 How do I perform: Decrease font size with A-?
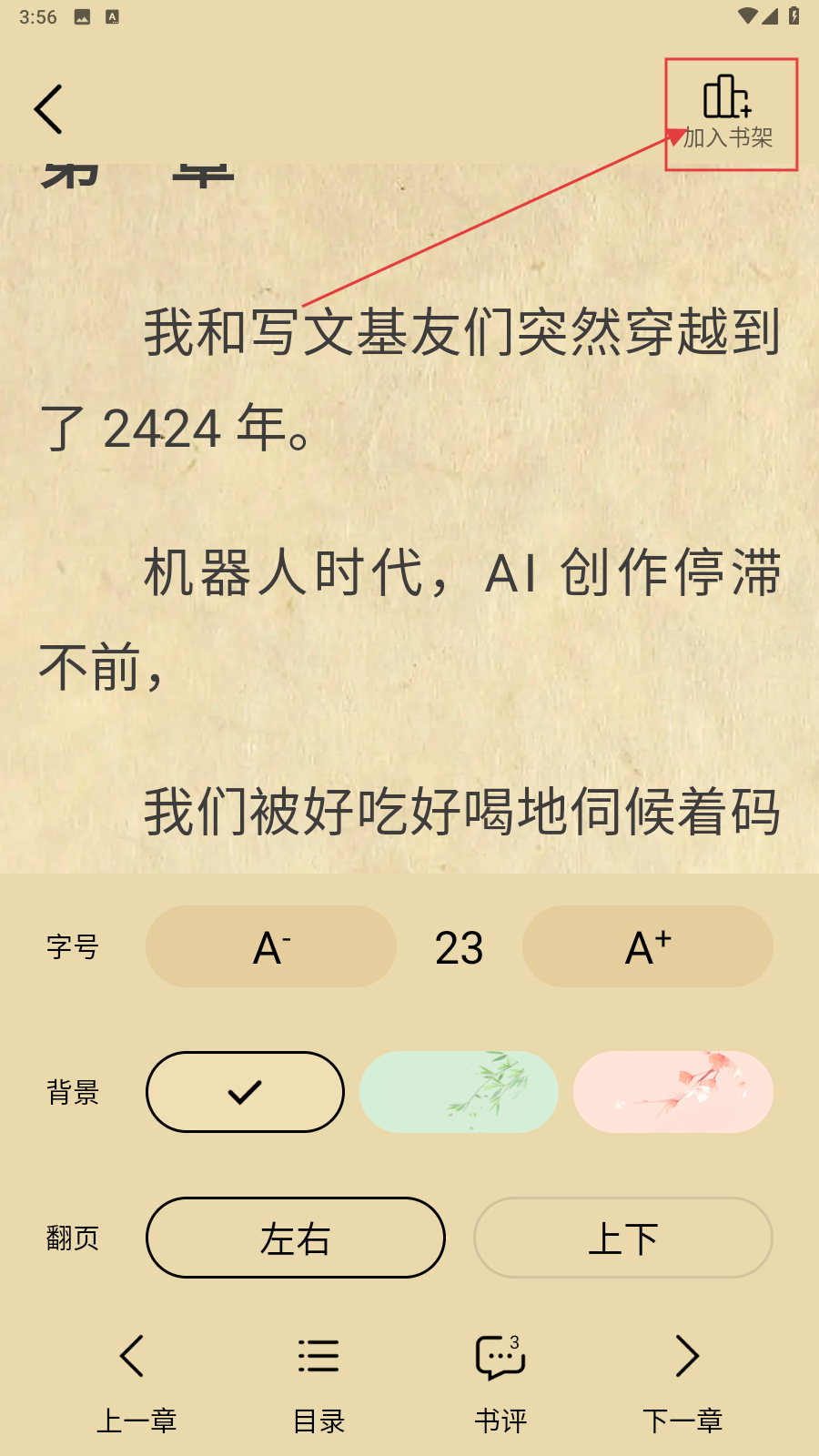[271, 946]
